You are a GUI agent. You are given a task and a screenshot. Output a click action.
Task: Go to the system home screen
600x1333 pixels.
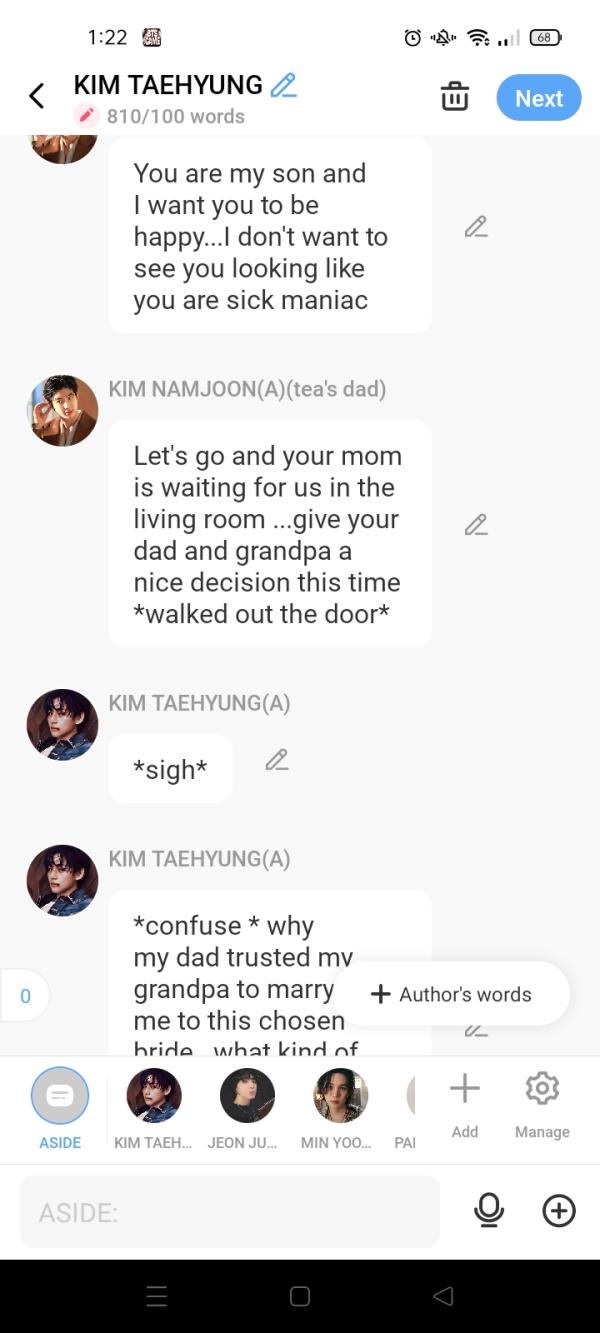(x=300, y=1296)
